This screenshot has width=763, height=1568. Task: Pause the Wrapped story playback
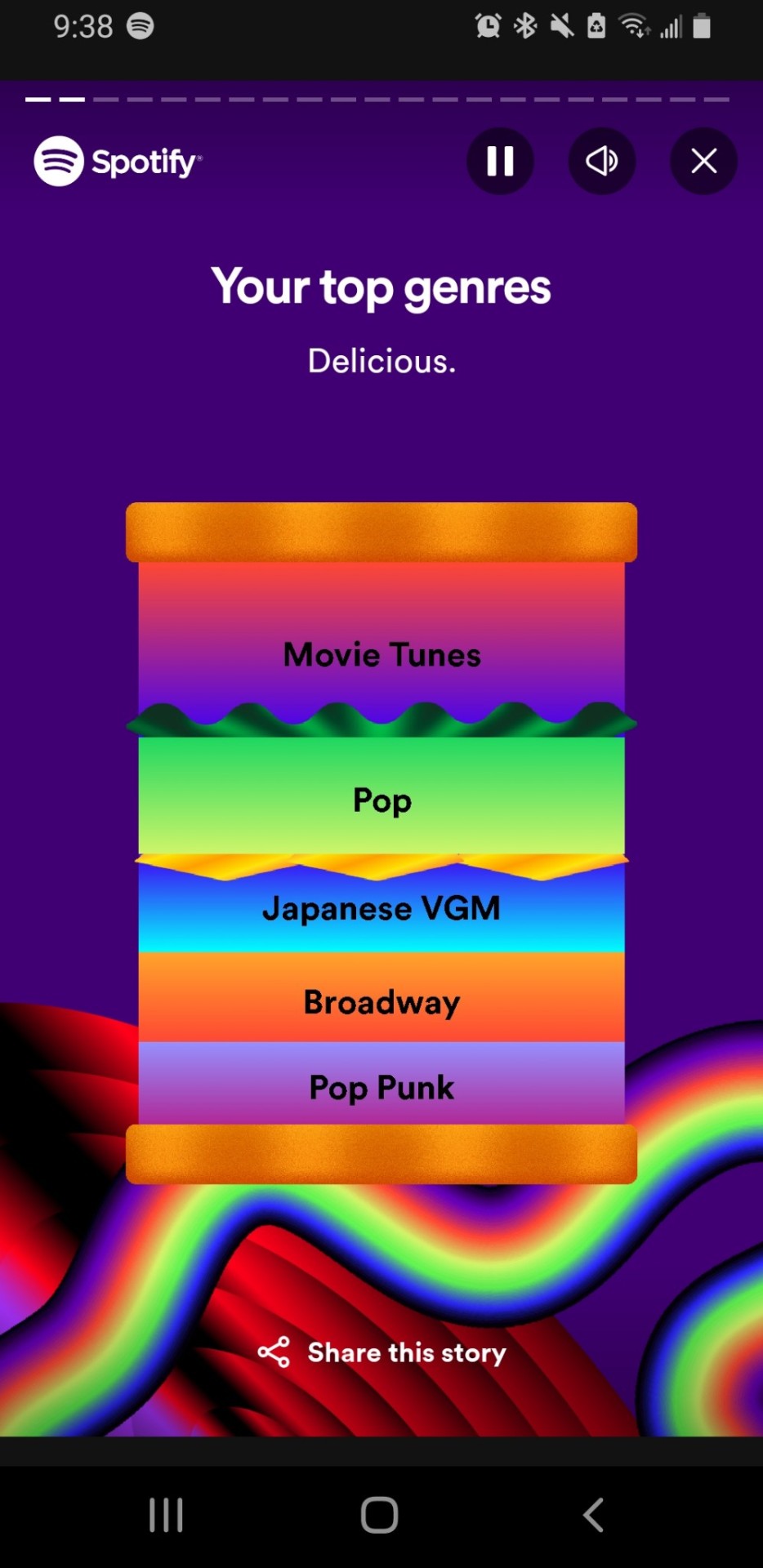[500, 161]
